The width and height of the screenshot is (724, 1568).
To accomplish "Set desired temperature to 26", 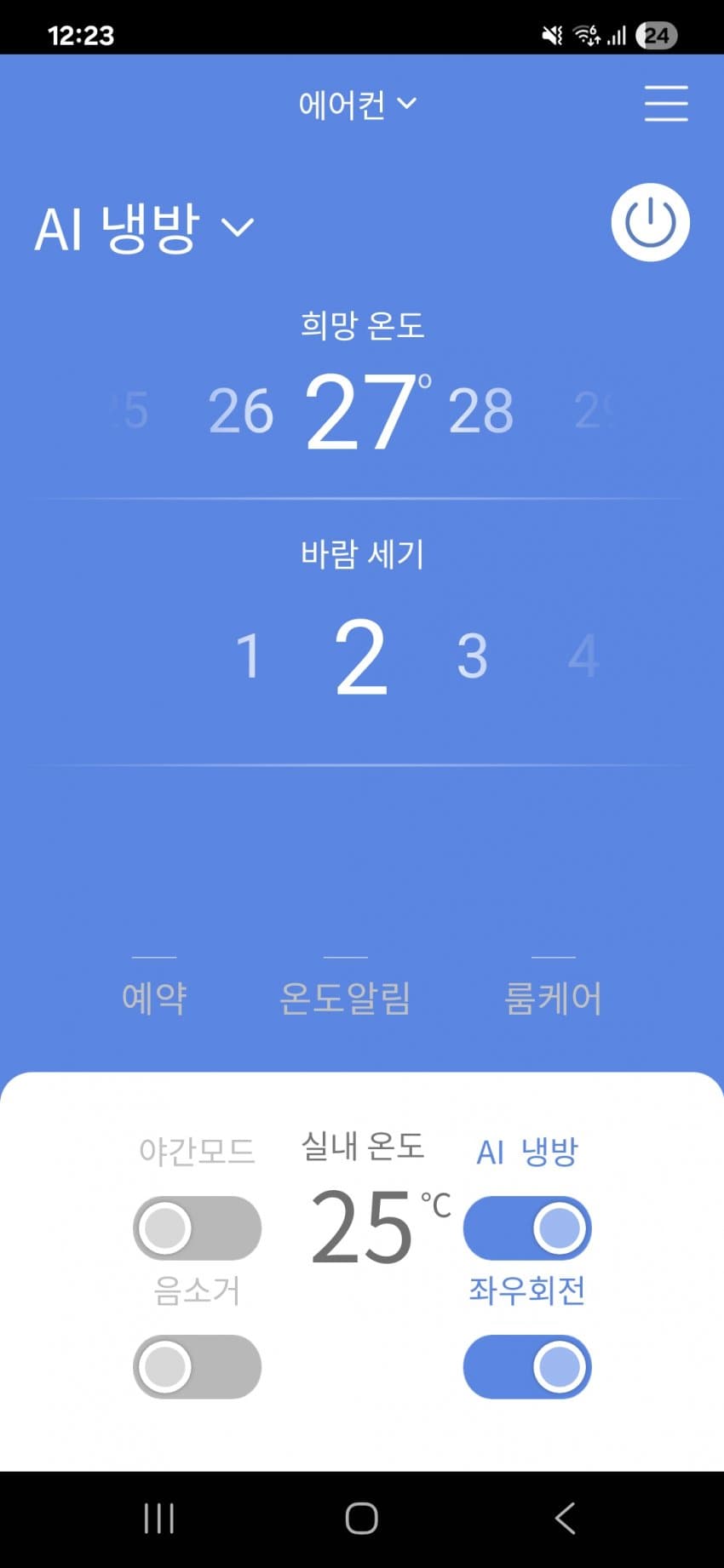I will (241, 412).
